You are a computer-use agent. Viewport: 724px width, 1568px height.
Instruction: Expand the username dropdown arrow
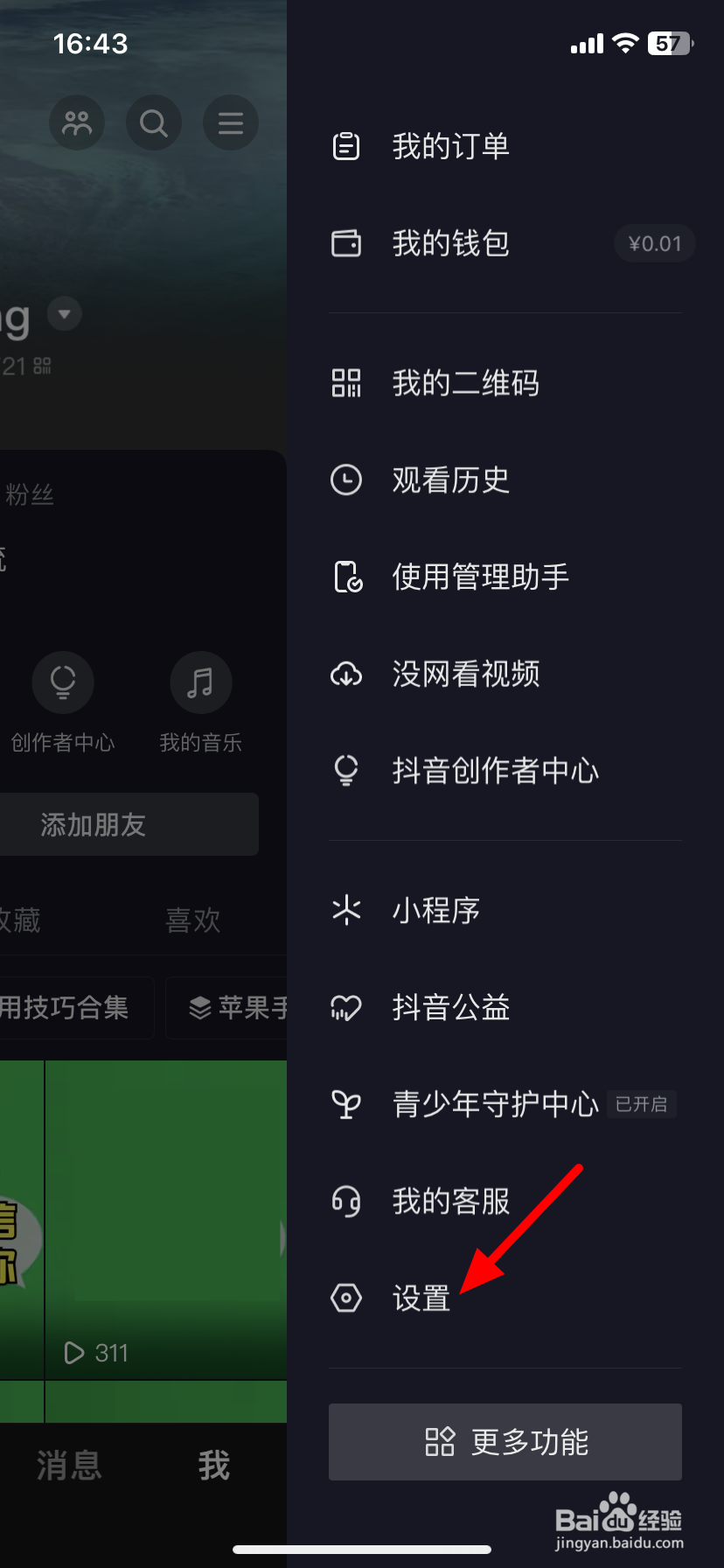(64, 313)
